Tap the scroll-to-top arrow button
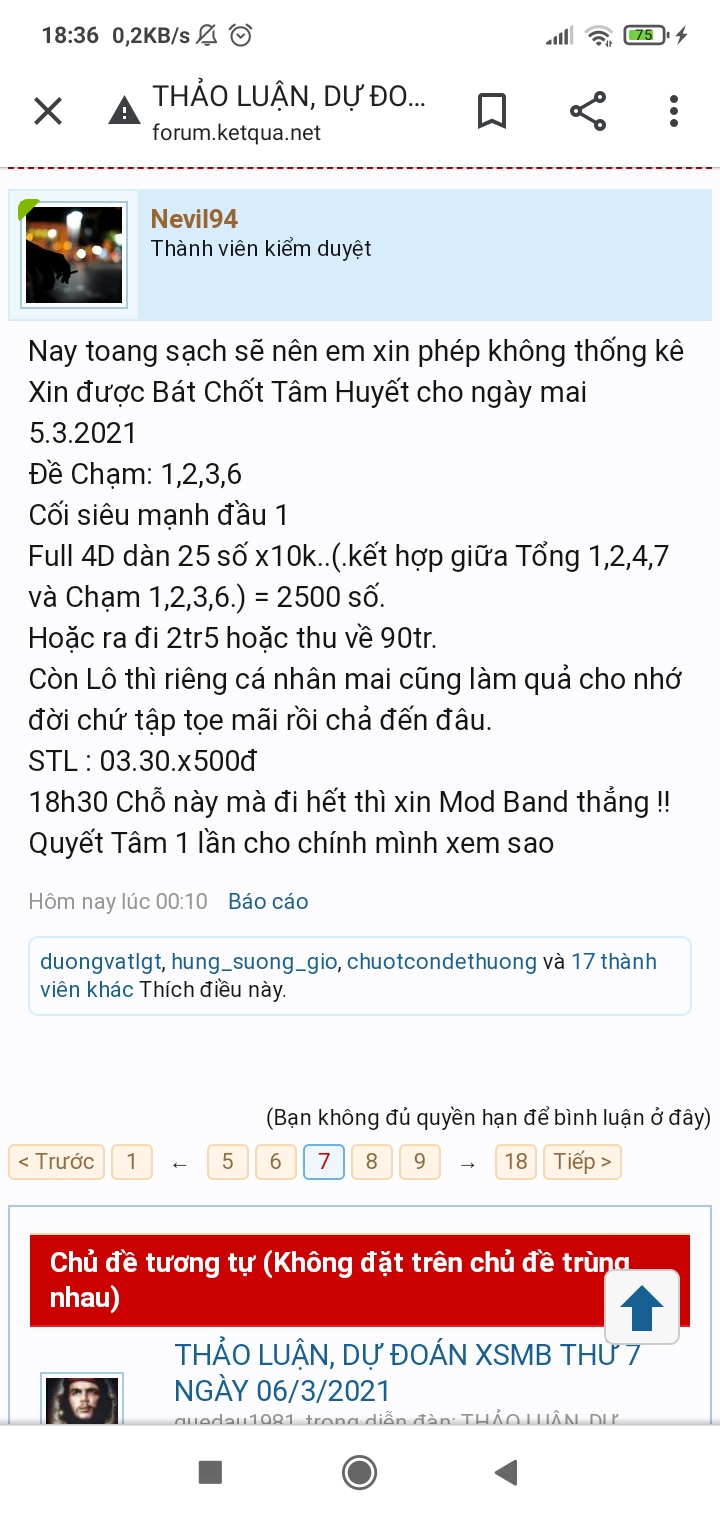This screenshot has height=1520, width=720. click(x=642, y=1307)
